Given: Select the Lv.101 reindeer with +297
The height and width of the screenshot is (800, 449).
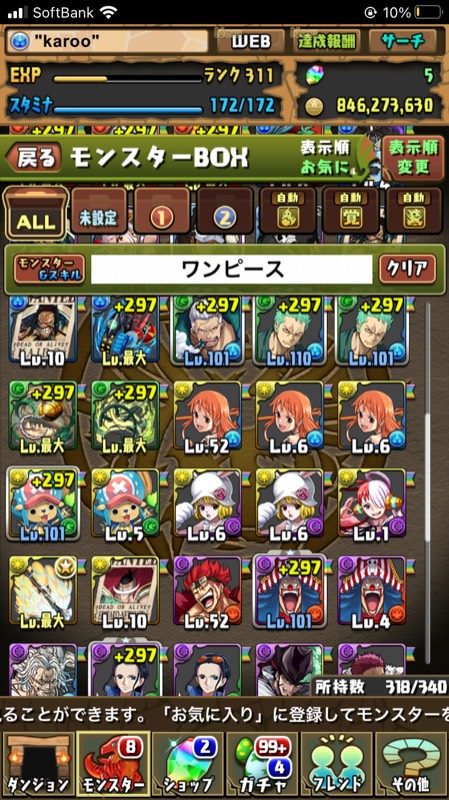Looking at the screenshot, I should [43, 504].
